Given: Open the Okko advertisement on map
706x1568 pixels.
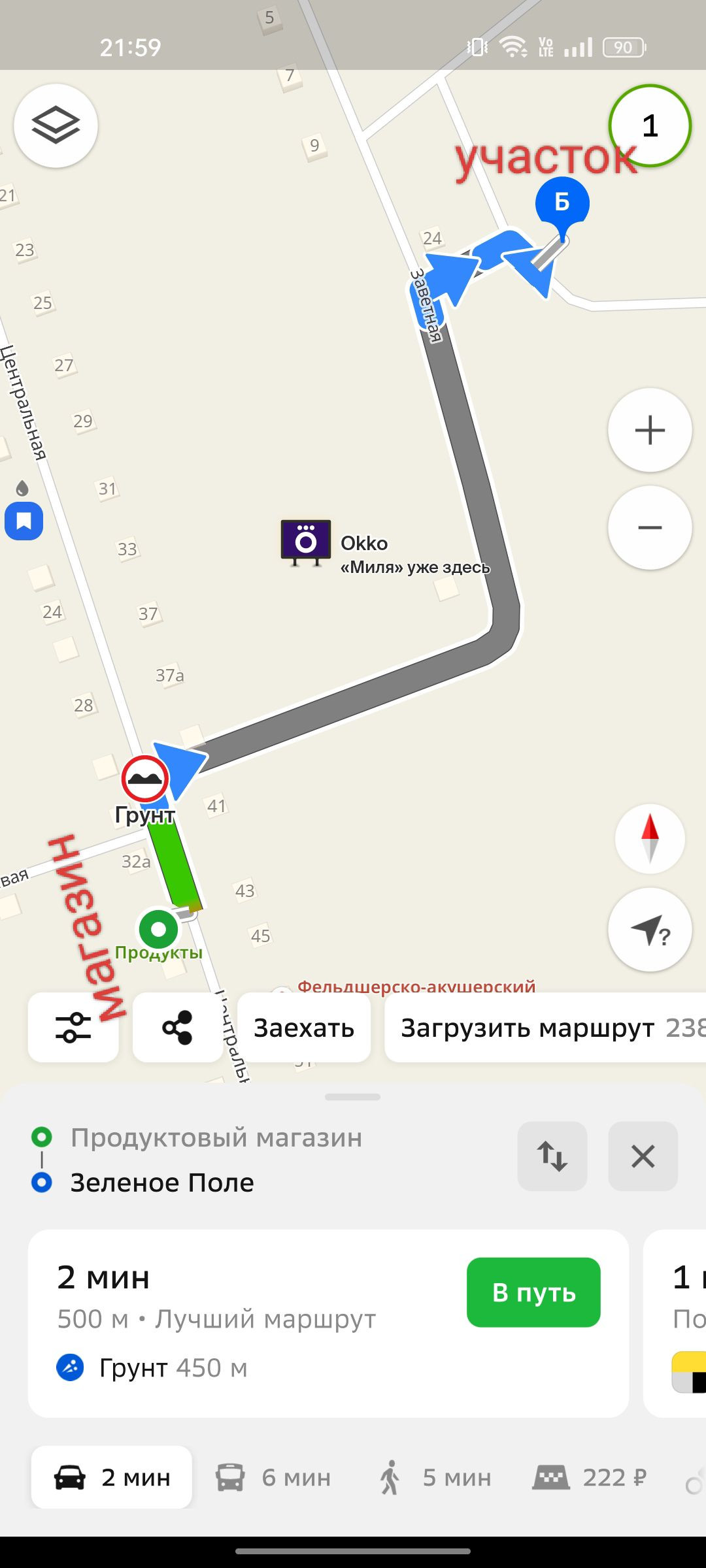Looking at the screenshot, I should 305,542.
